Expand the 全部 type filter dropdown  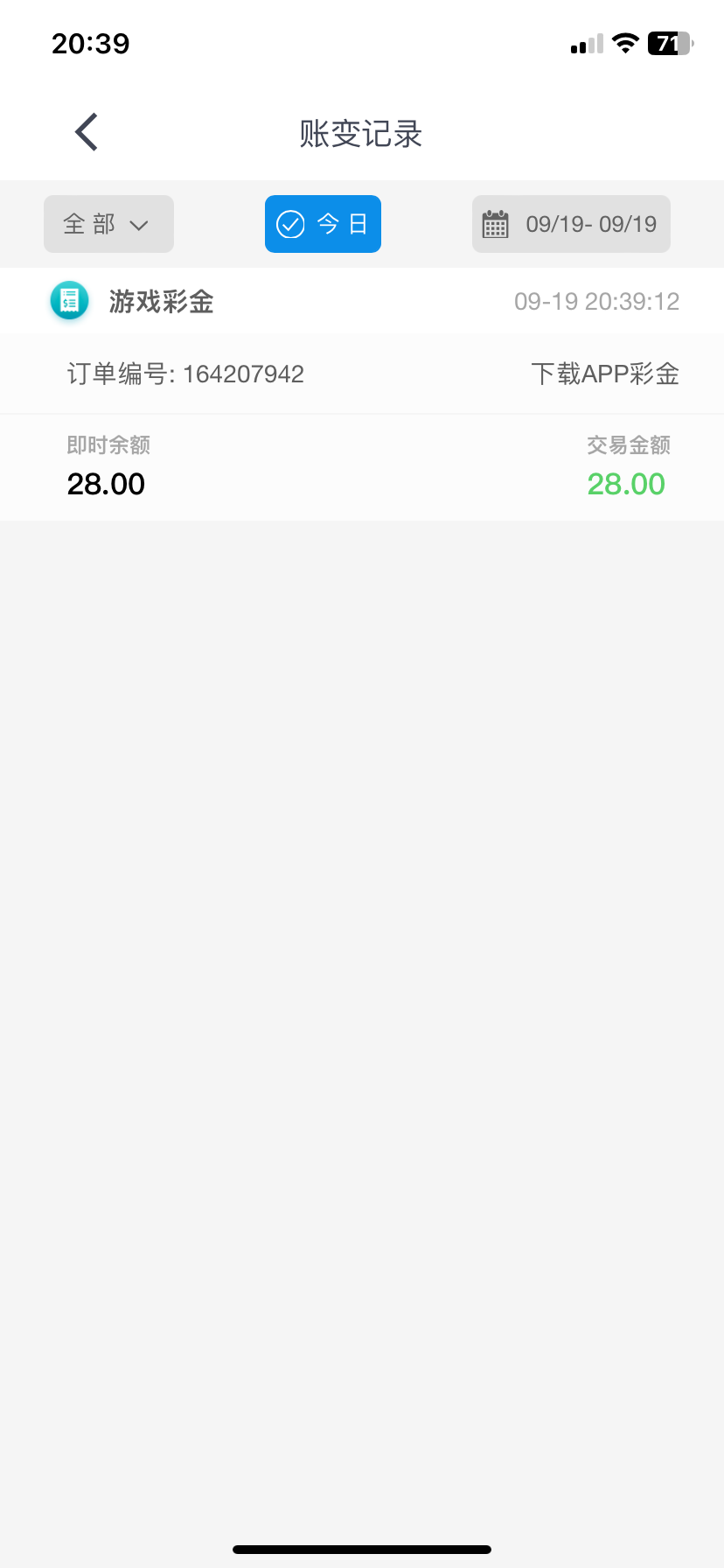[108, 224]
